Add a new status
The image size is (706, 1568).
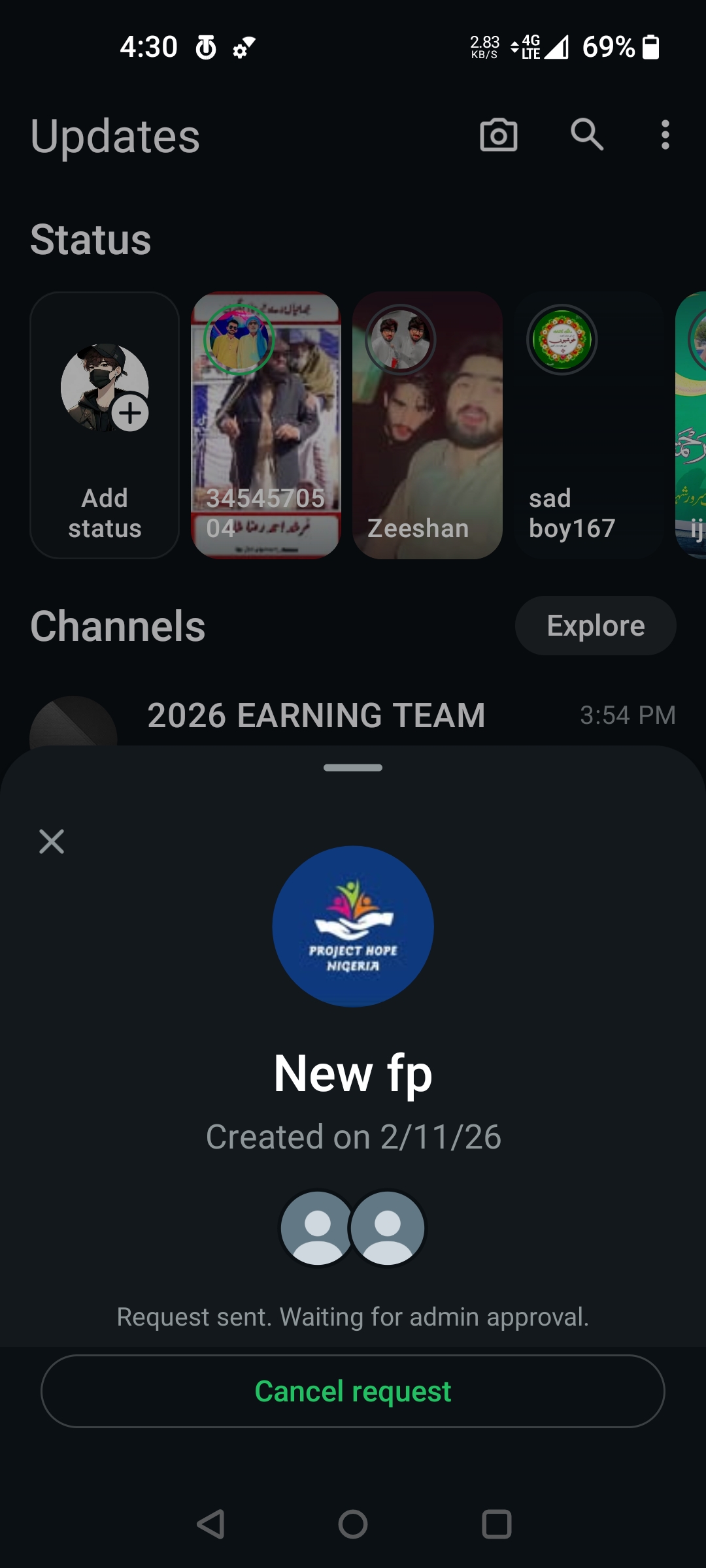[105, 425]
